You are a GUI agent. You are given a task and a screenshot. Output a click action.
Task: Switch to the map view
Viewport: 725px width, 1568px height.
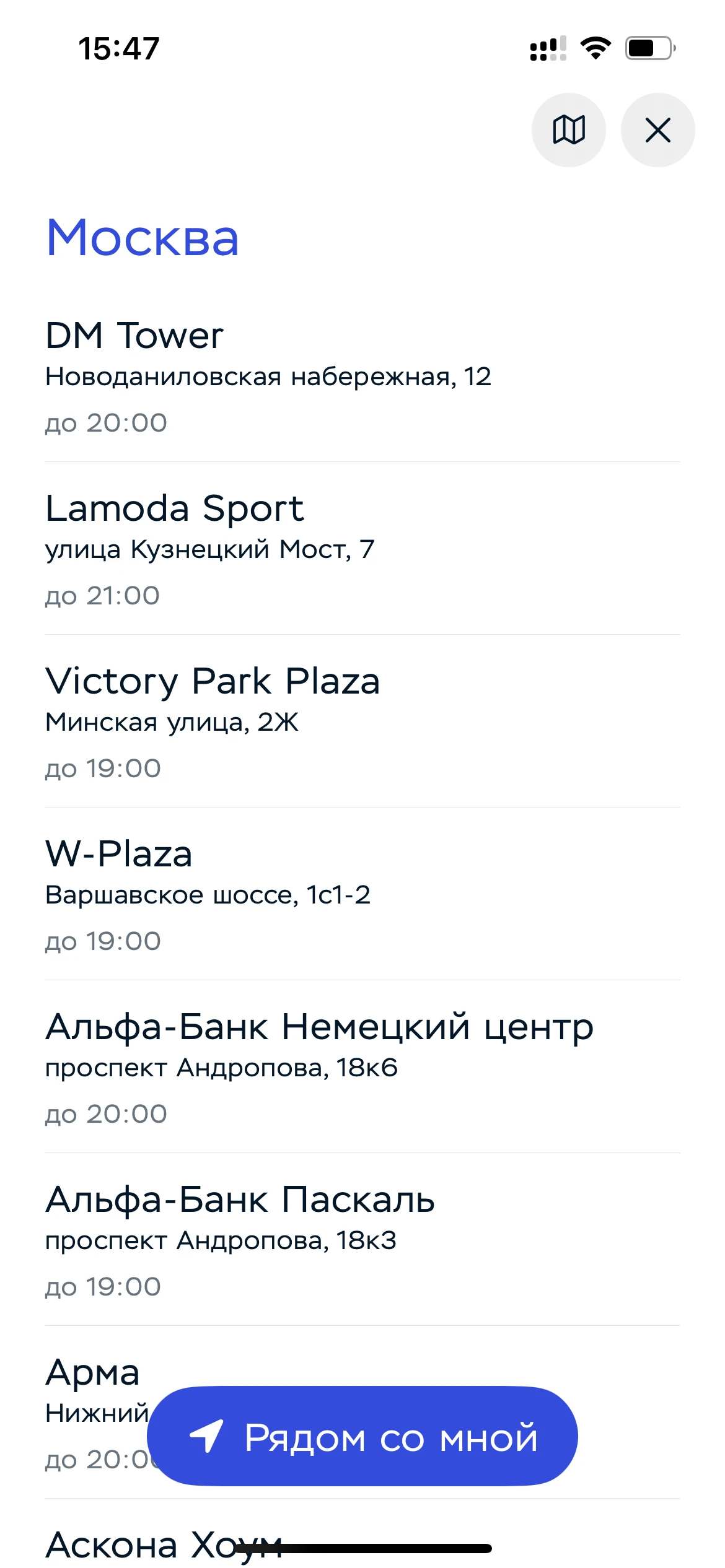click(568, 130)
